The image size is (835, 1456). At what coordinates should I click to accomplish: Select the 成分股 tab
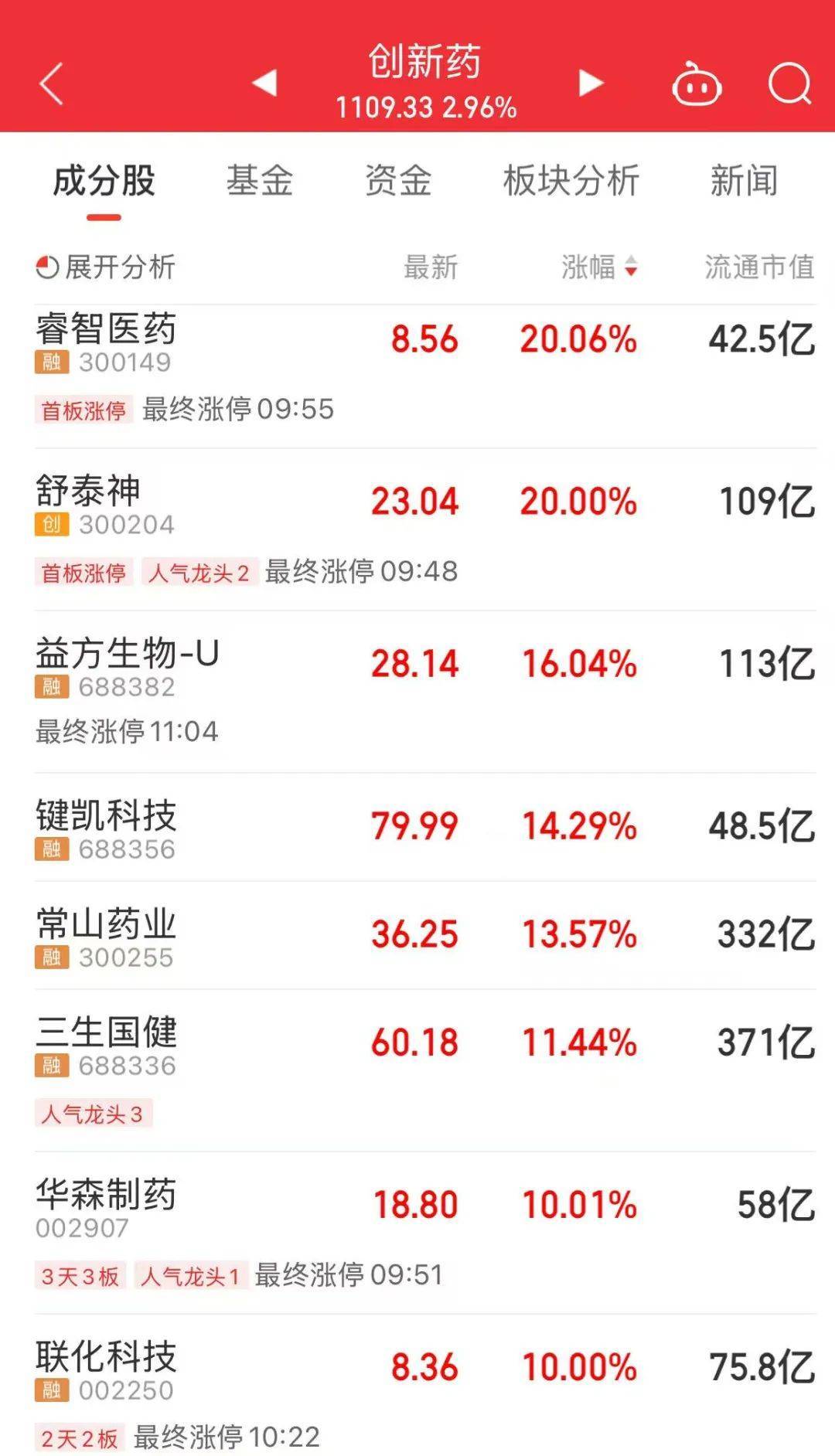tap(104, 181)
